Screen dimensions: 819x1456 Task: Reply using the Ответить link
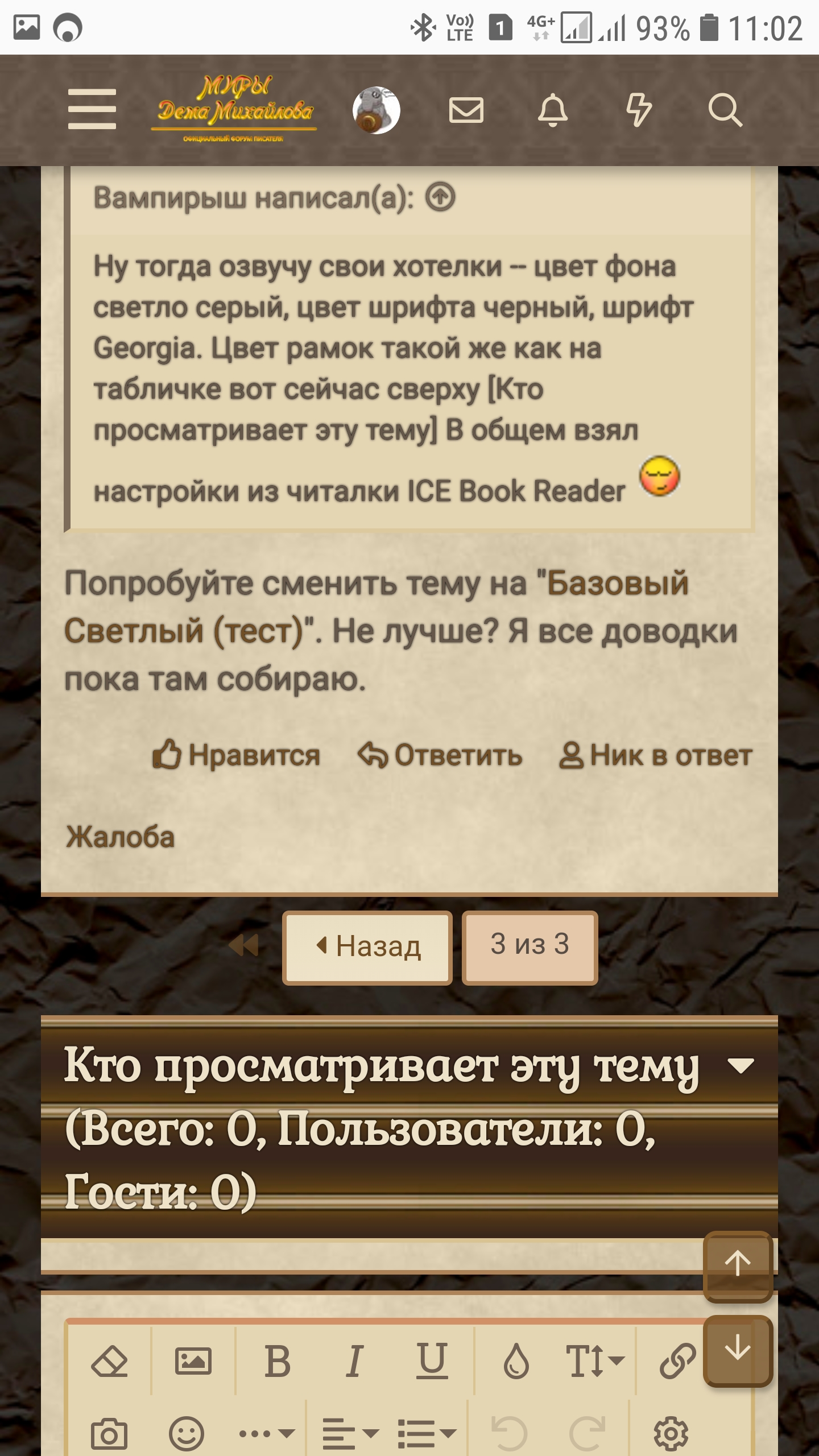[x=440, y=755]
